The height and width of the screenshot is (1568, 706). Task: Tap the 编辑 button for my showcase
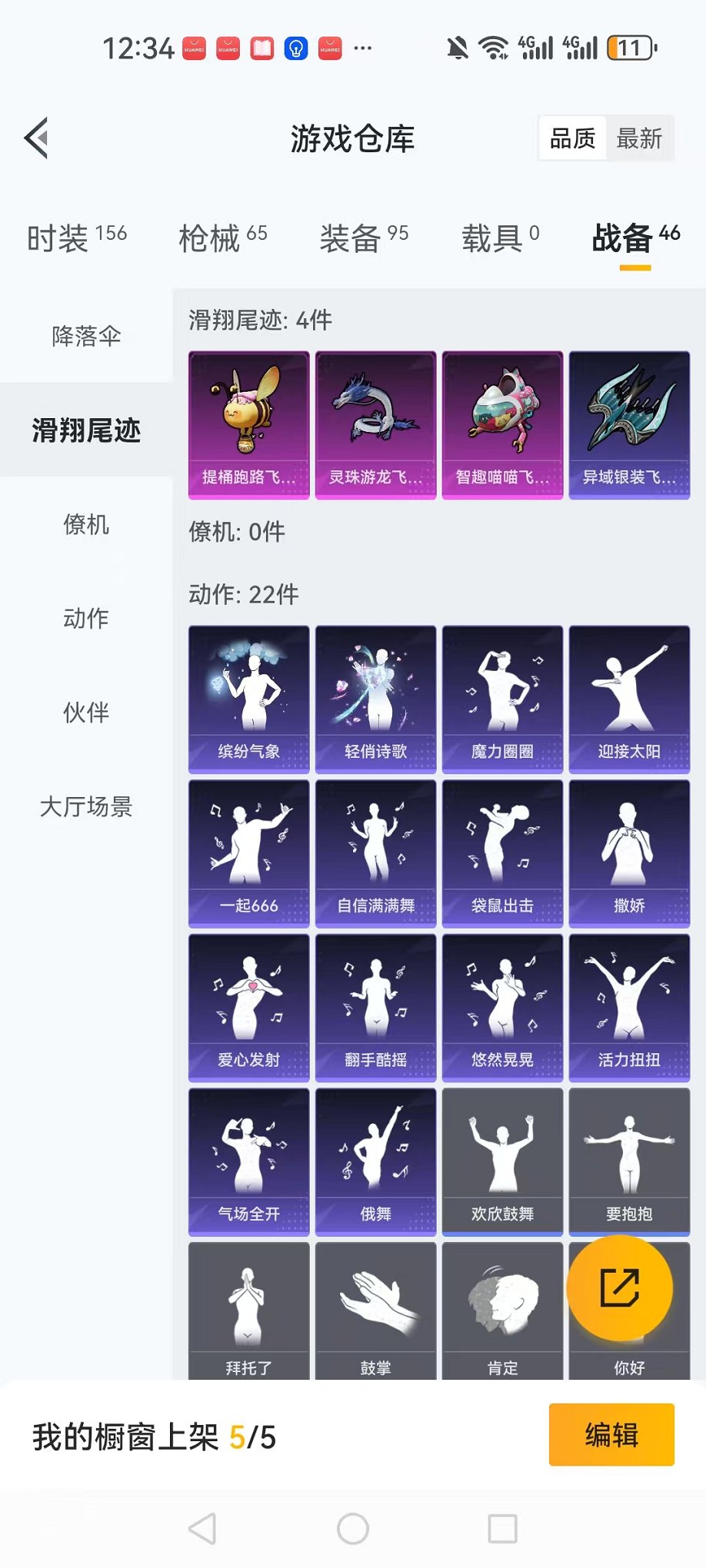(611, 1435)
